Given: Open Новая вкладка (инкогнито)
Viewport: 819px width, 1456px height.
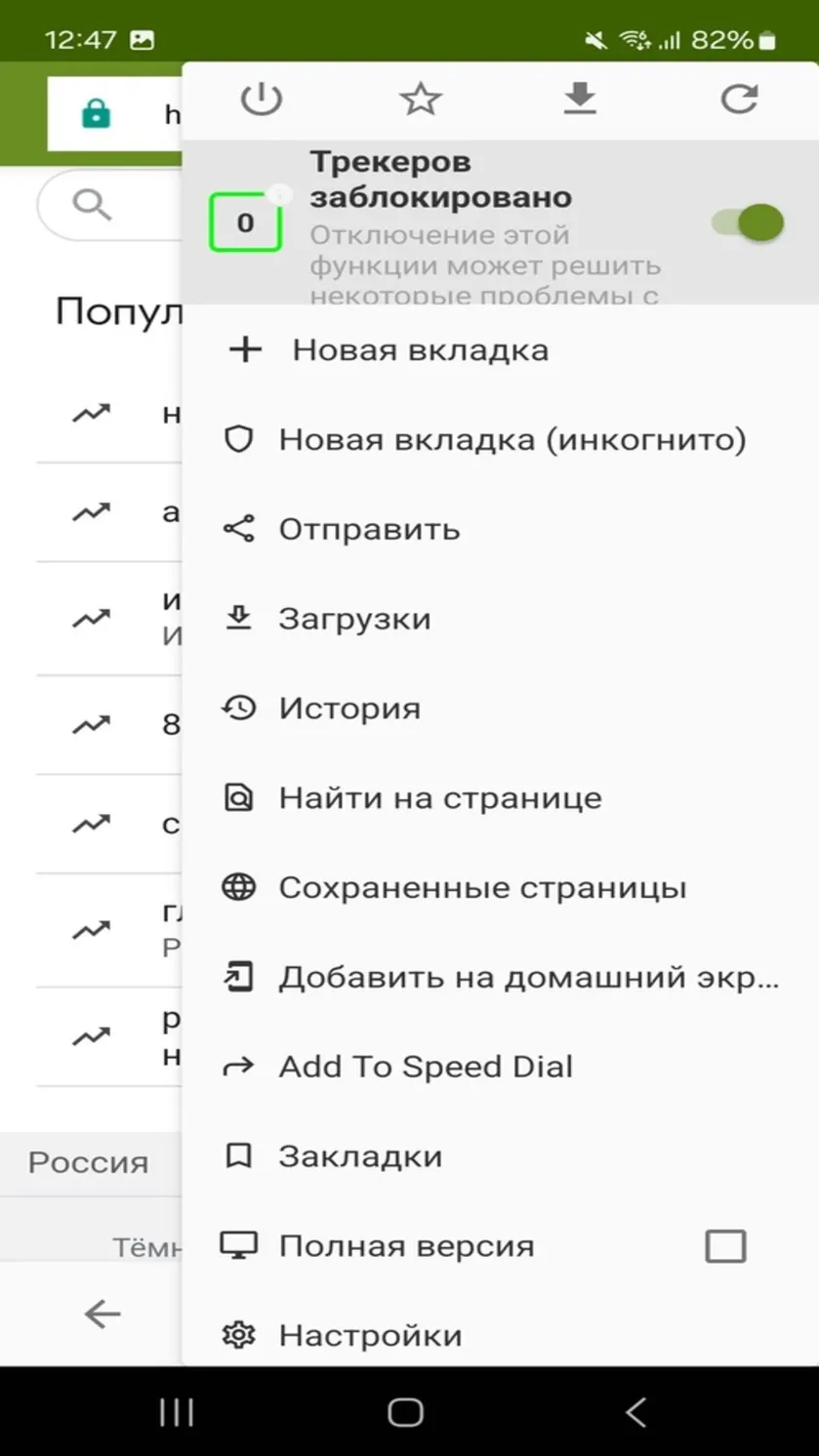Looking at the screenshot, I should click(500, 440).
